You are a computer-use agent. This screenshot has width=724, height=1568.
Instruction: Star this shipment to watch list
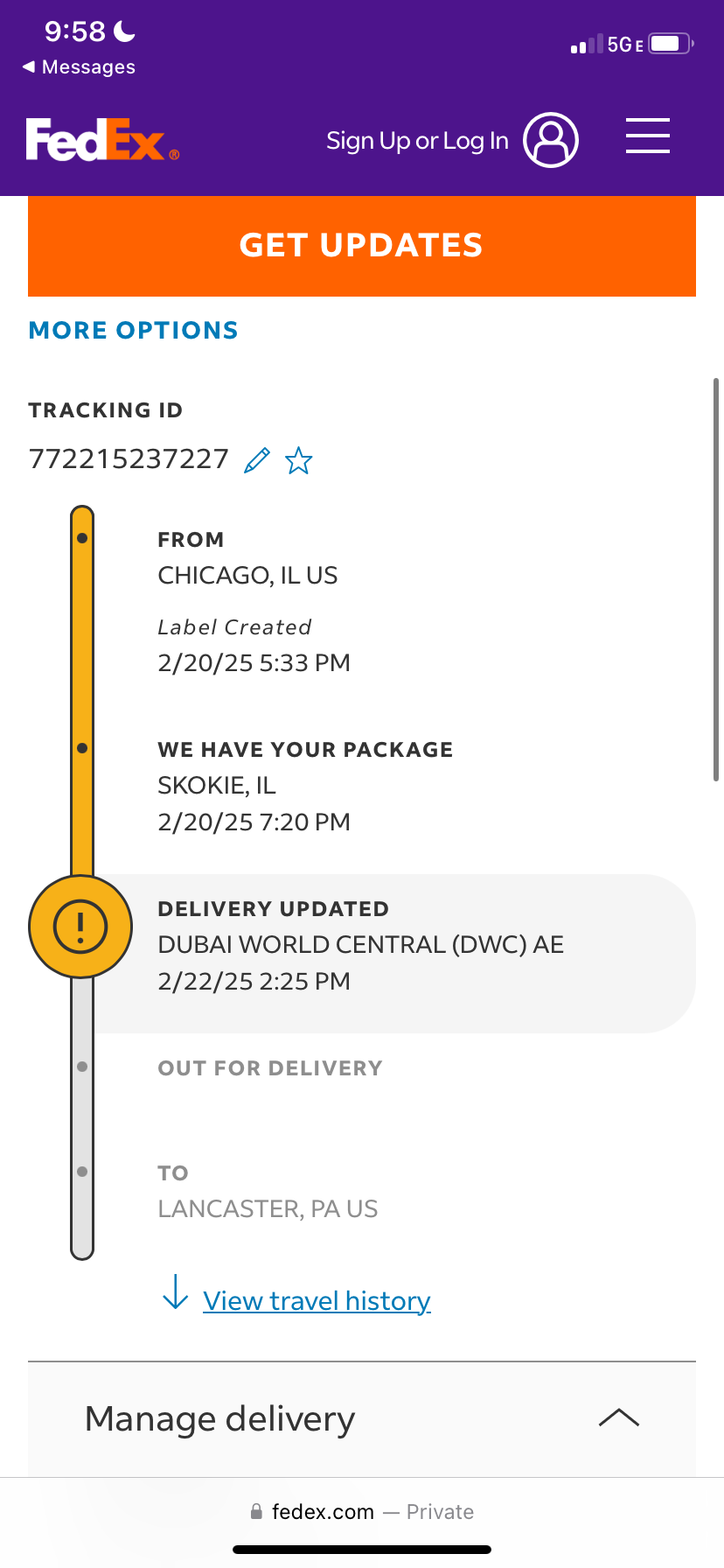tap(299, 459)
